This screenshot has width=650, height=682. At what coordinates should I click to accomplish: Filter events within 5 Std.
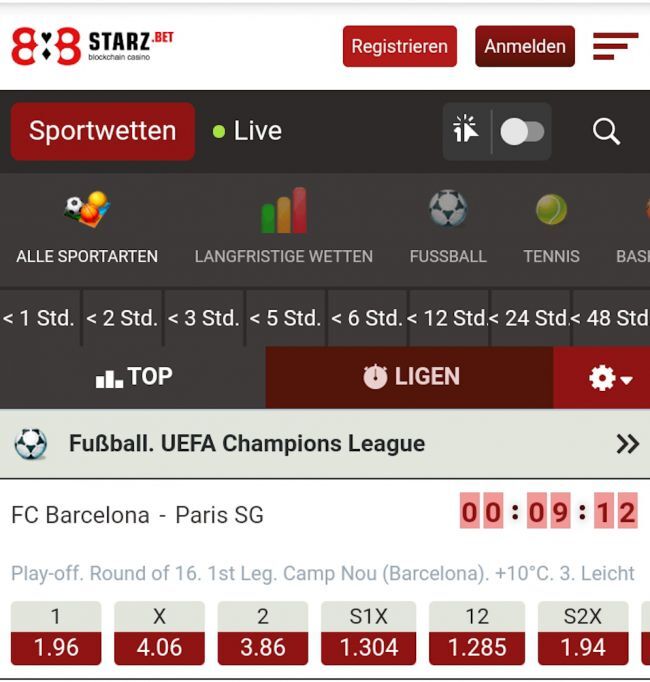(x=285, y=318)
